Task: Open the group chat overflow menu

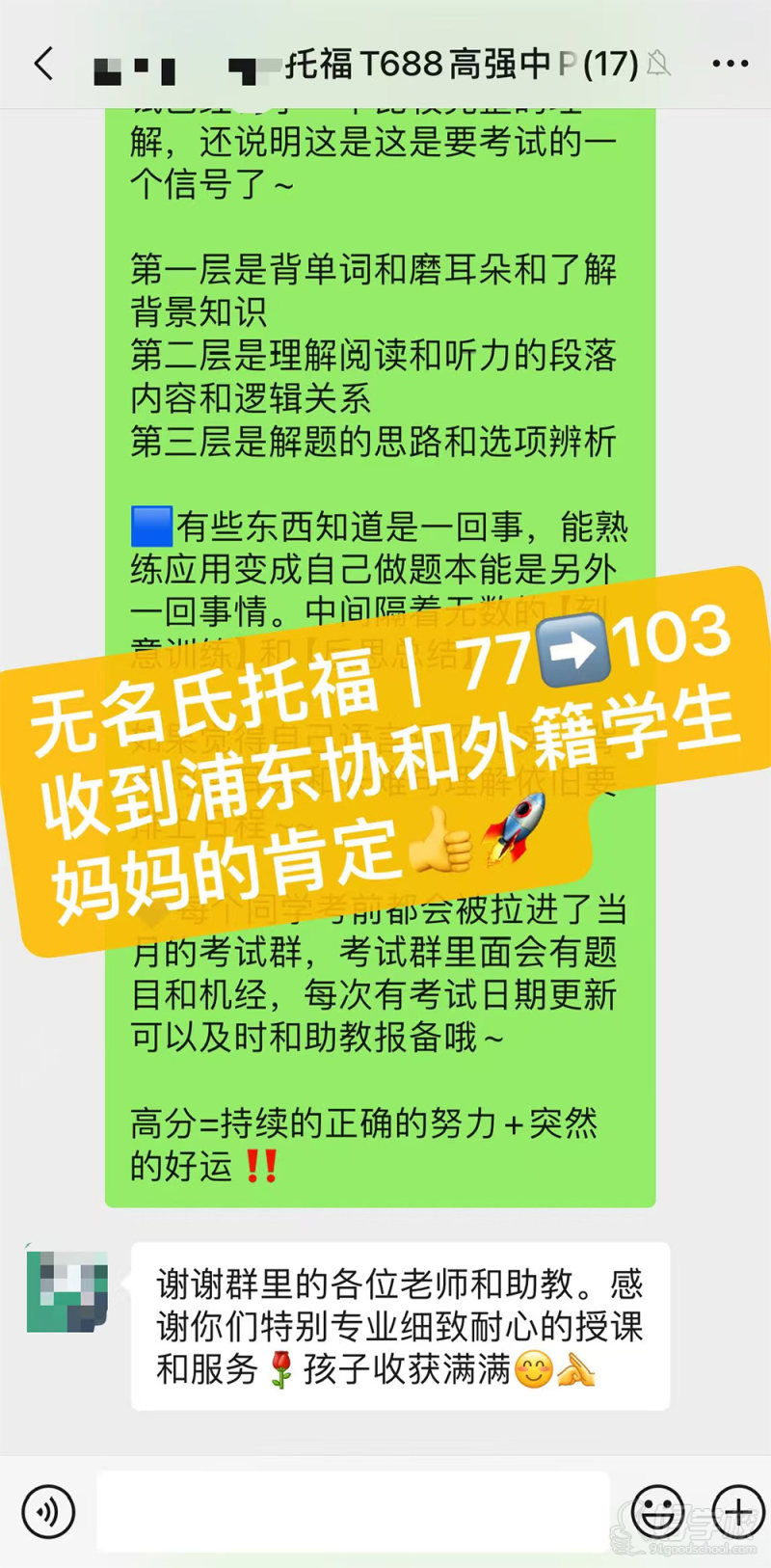Action: (x=730, y=65)
